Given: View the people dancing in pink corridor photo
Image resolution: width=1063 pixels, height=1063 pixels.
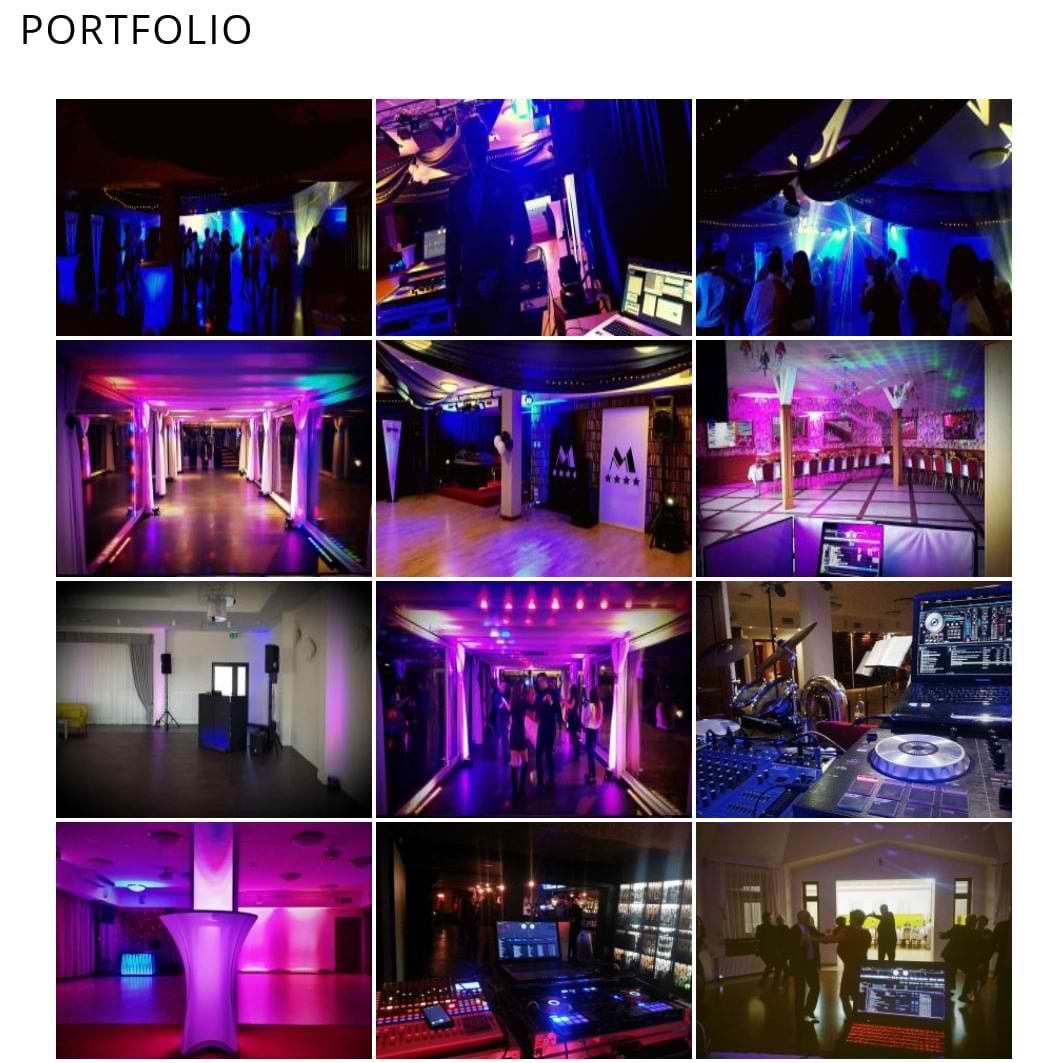Looking at the screenshot, I should [x=533, y=699].
